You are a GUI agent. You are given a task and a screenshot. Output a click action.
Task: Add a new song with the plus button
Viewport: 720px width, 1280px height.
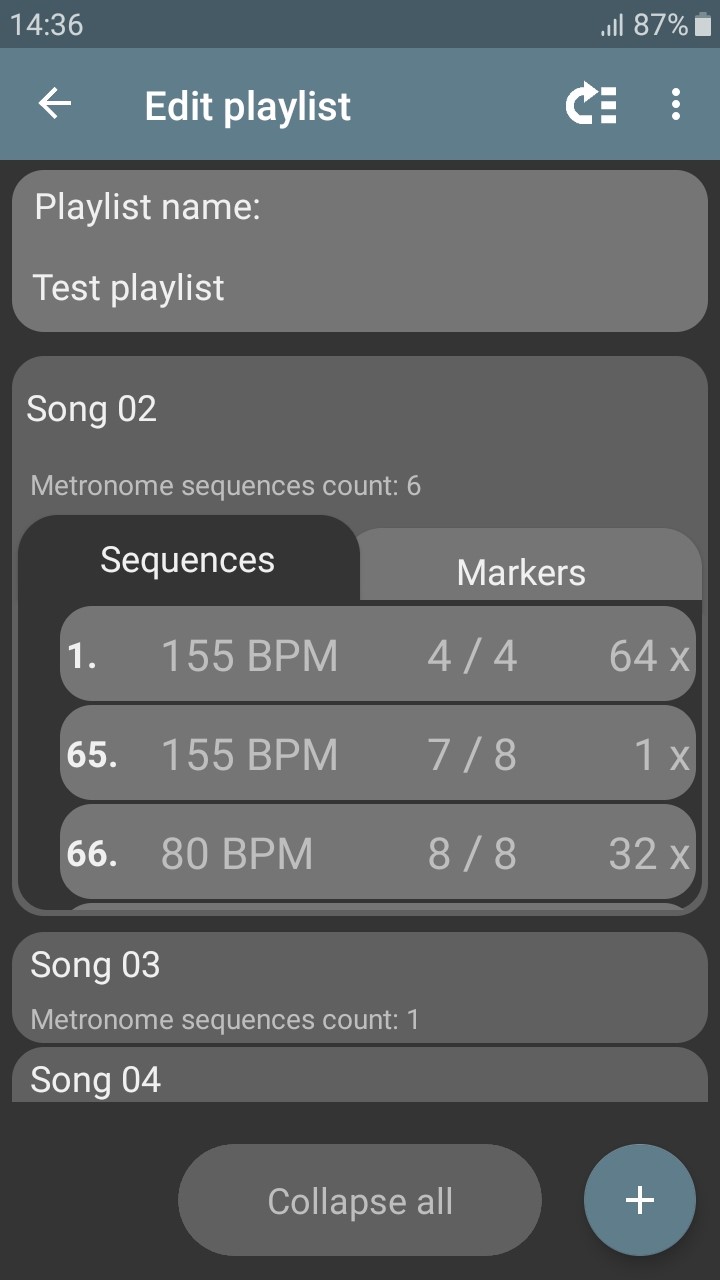point(640,1200)
